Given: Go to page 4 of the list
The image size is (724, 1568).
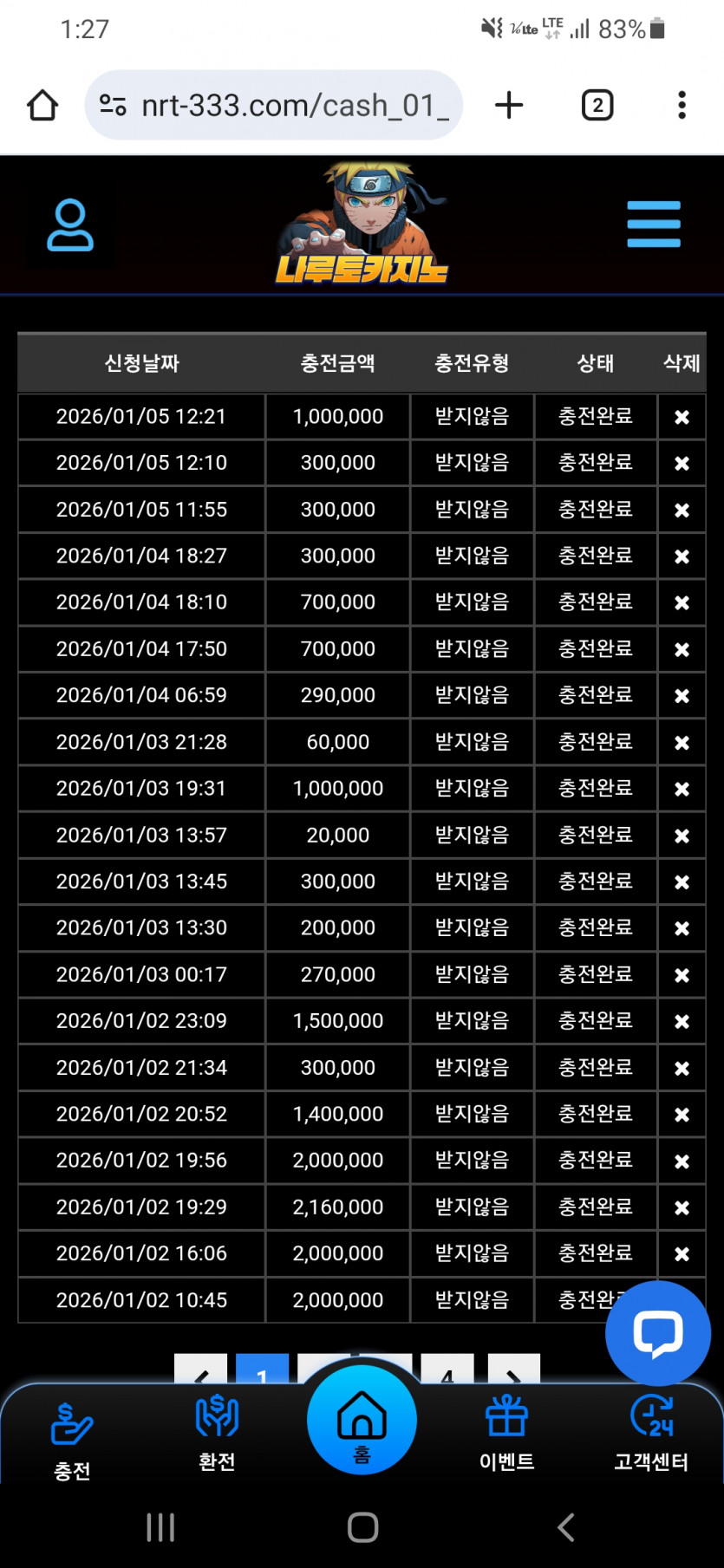Looking at the screenshot, I should click(447, 1370).
